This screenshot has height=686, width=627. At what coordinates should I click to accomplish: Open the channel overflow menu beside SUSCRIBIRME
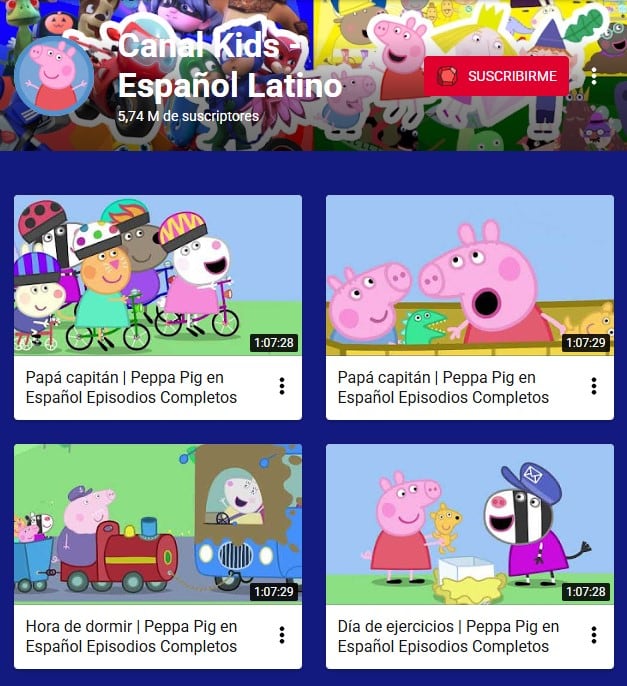point(594,76)
